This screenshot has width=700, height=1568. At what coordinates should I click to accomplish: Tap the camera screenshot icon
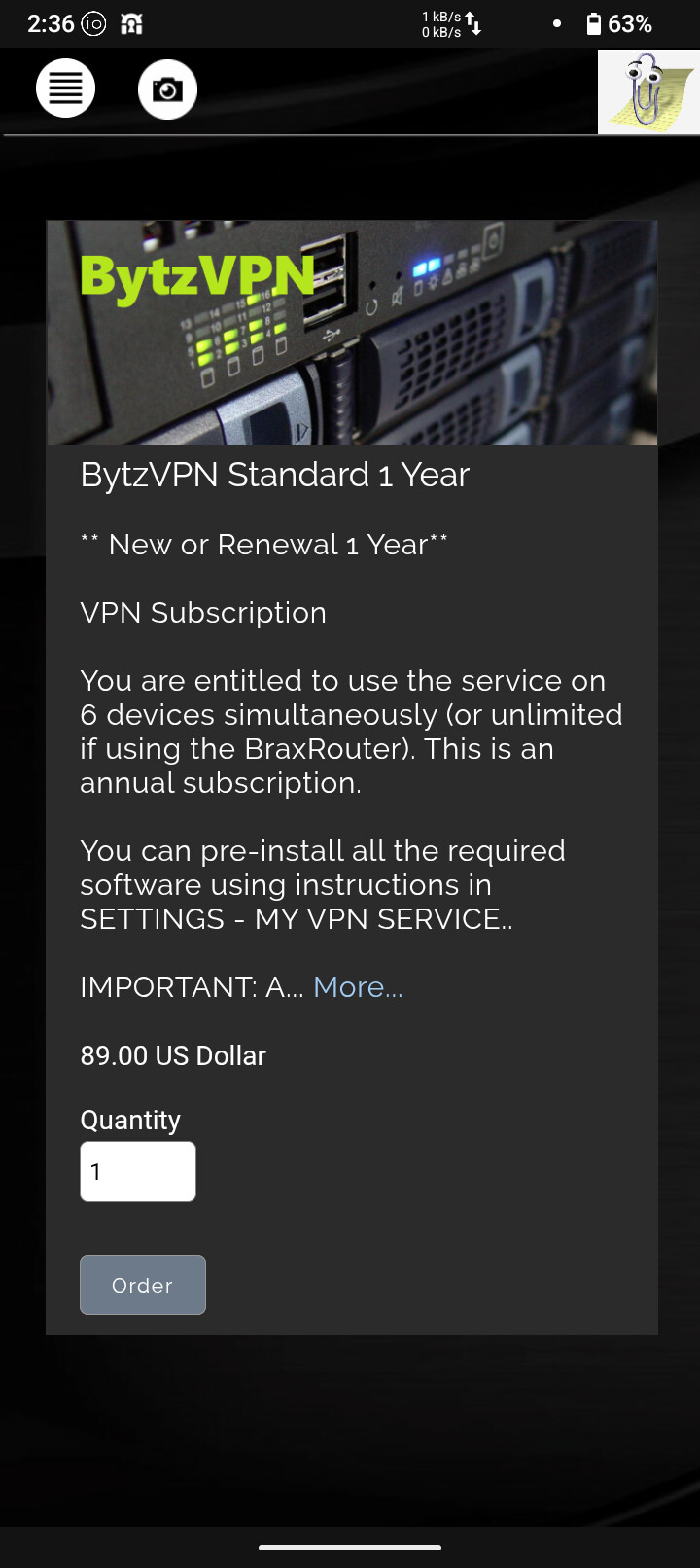coord(167,89)
